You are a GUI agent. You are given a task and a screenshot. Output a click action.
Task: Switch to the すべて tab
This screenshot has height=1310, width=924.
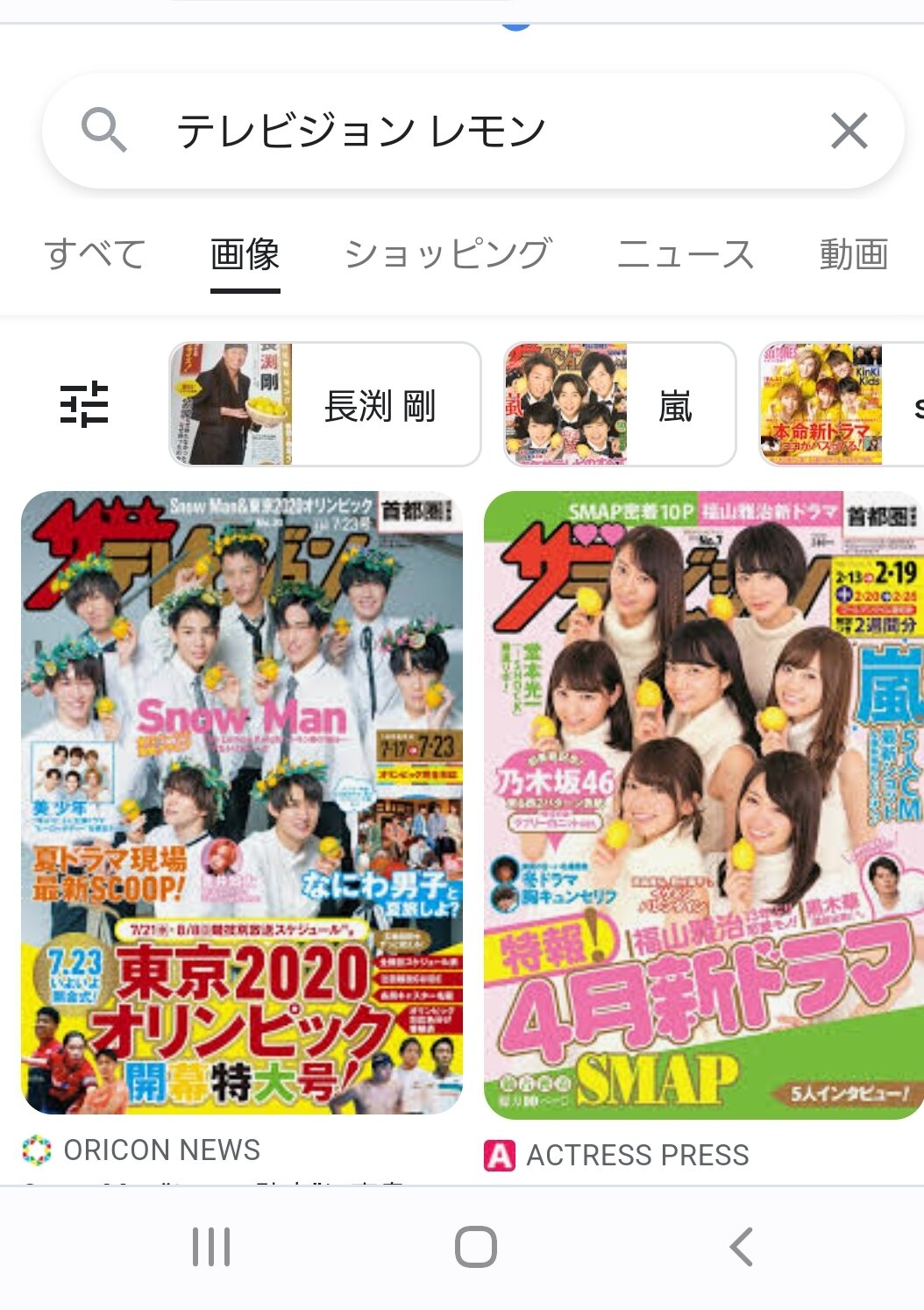pyautogui.click(x=95, y=254)
